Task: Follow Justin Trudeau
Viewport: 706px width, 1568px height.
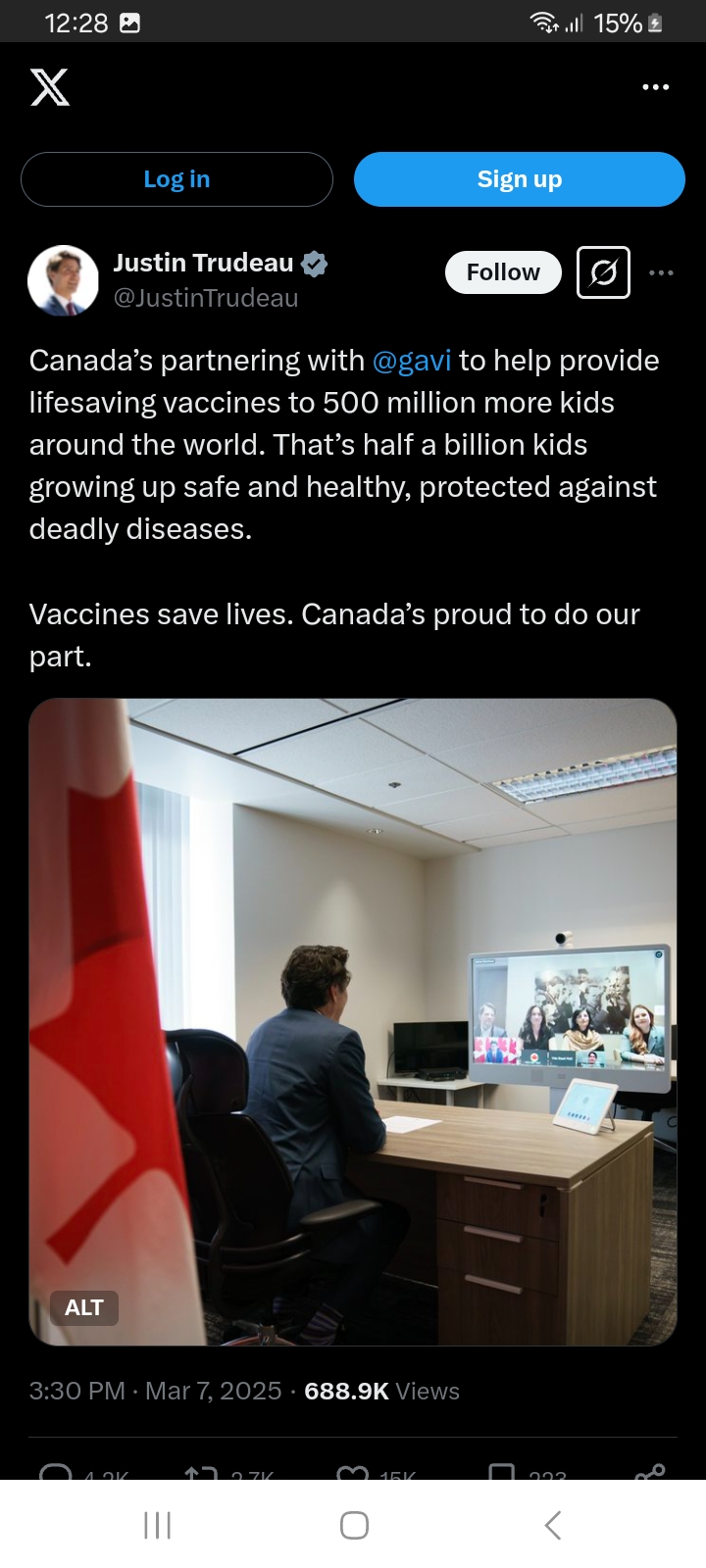Action: (x=503, y=272)
